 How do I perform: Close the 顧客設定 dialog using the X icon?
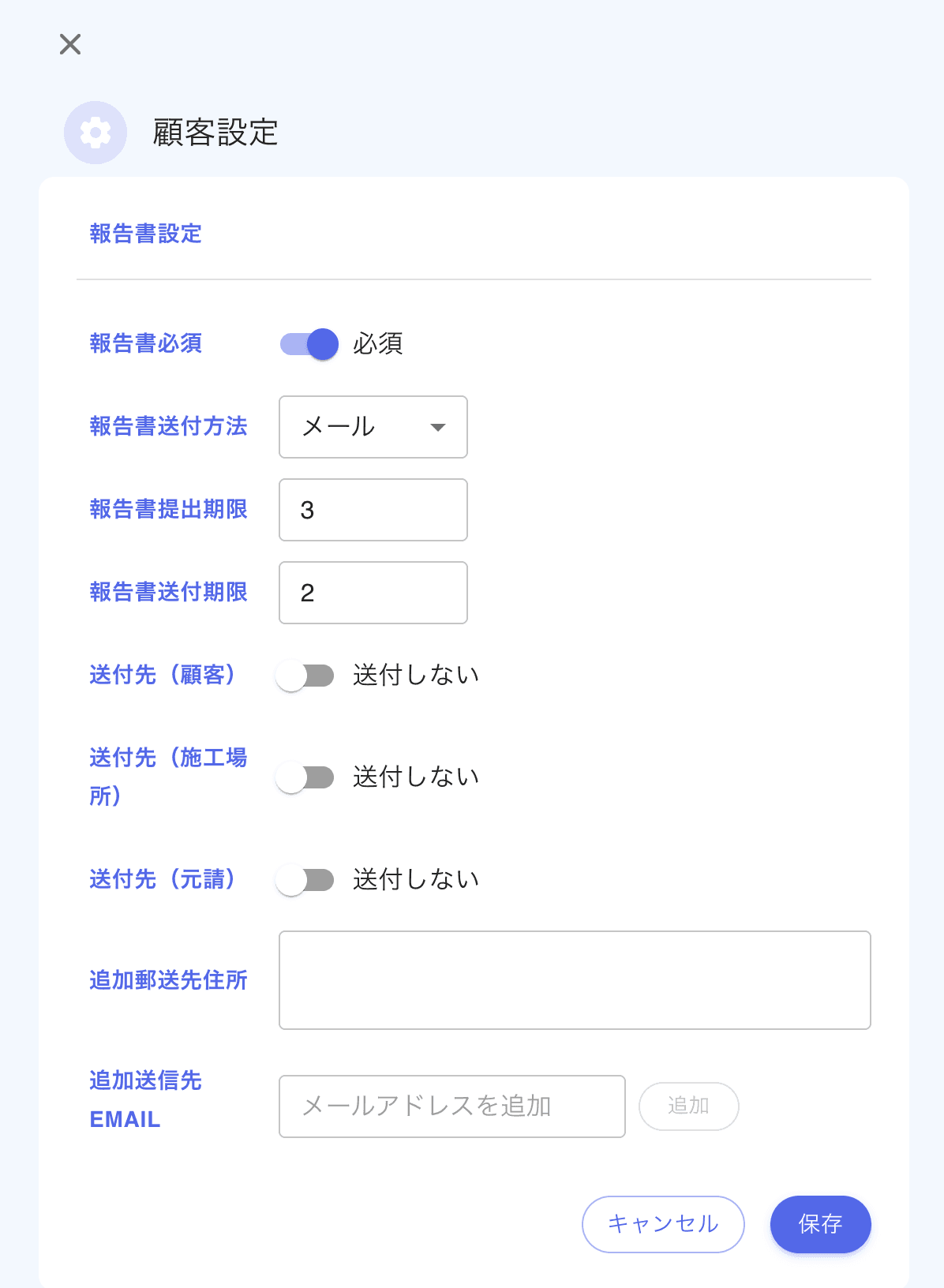coord(69,44)
